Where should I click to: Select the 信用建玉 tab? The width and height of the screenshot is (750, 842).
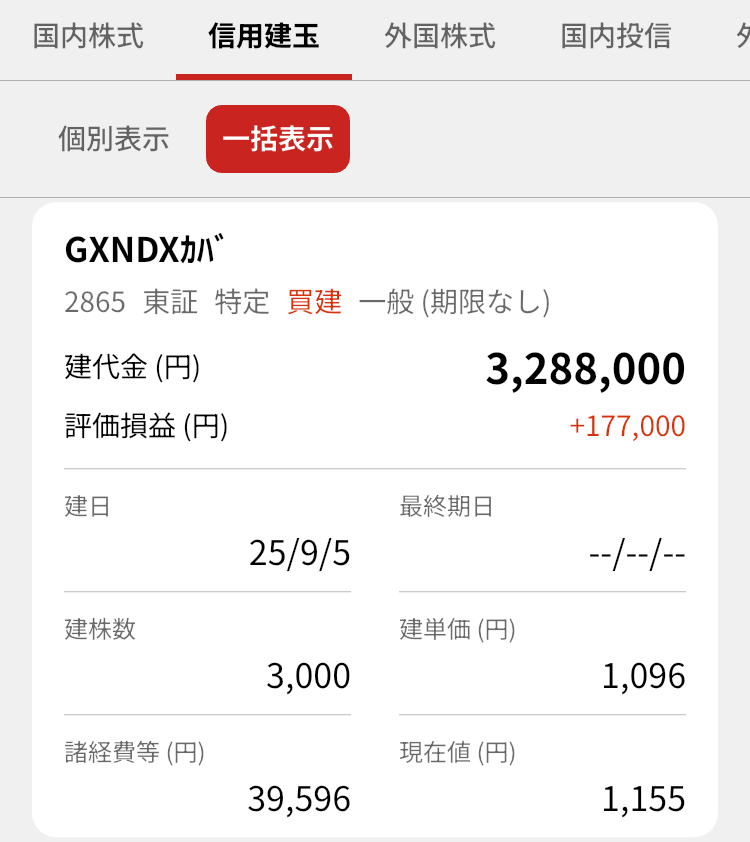coord(264,38)
